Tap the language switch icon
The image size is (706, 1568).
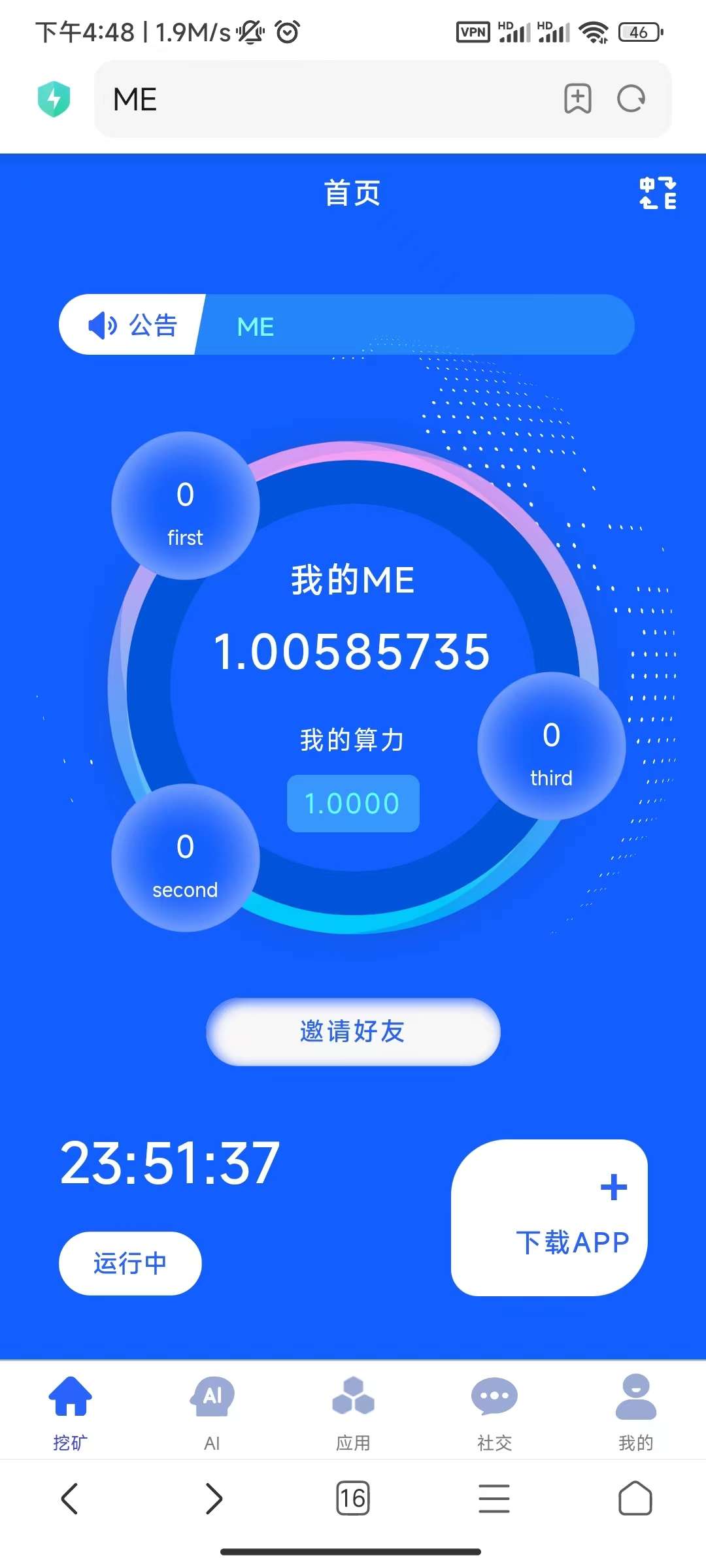[x=658, y=193]
